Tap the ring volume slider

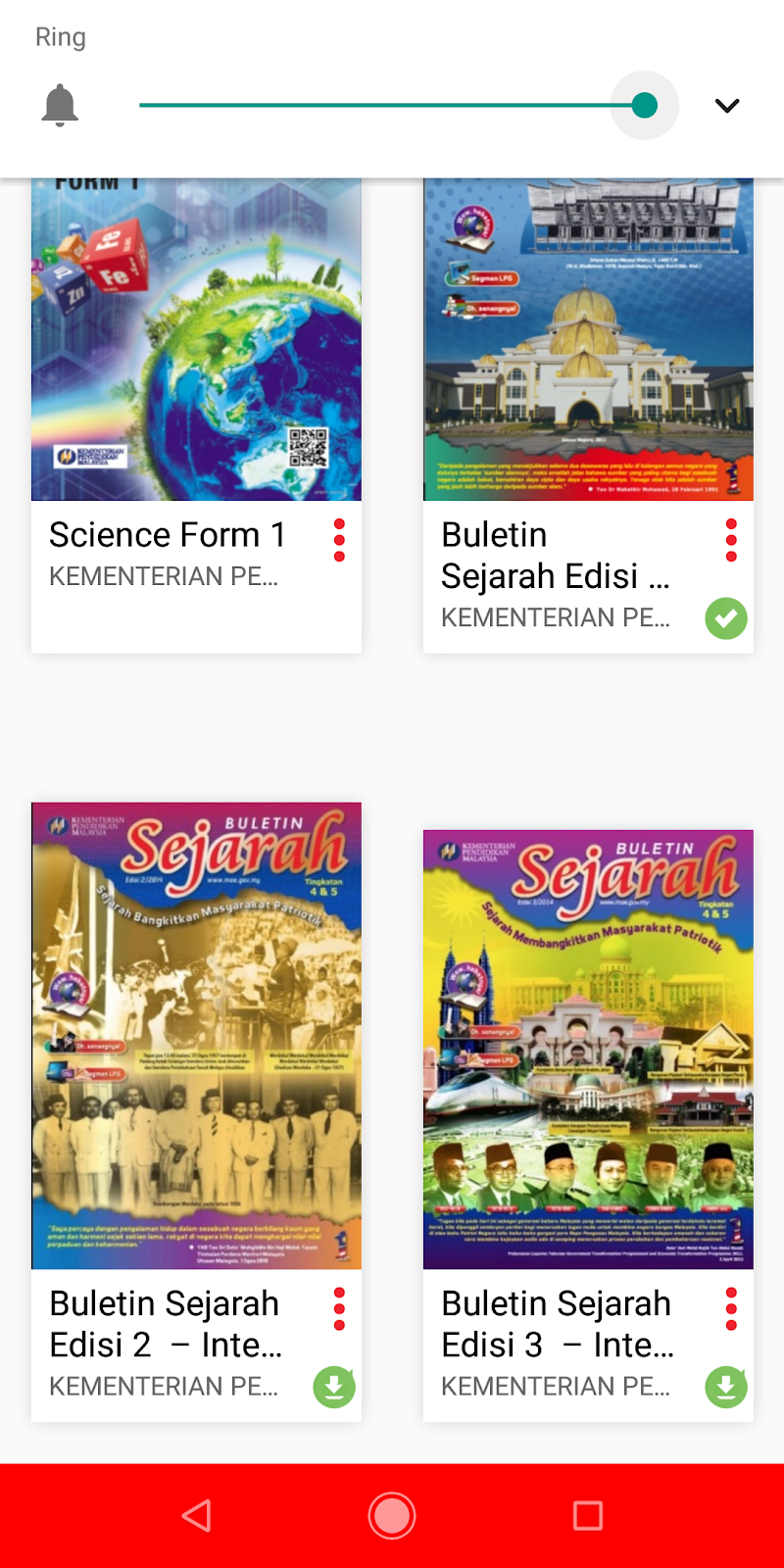[392, 106]
